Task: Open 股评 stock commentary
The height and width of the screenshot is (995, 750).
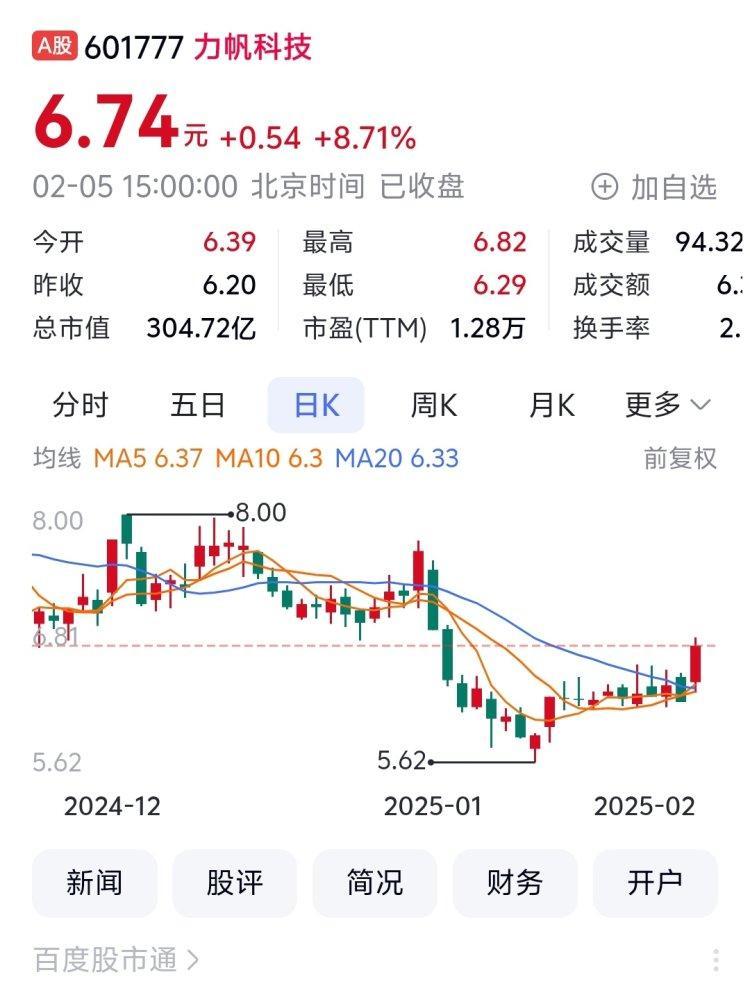Action: 235,883
